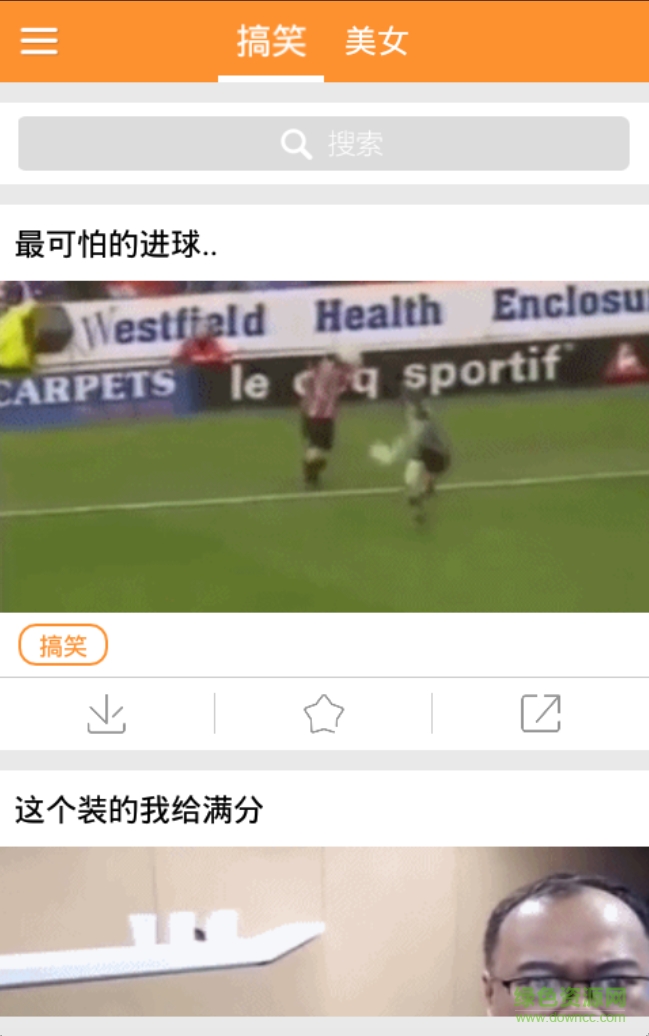Switch to the 搞笑 tab
Viewport: 649px width, 1036px height.
pyautogui.click(x=271, y=42)
